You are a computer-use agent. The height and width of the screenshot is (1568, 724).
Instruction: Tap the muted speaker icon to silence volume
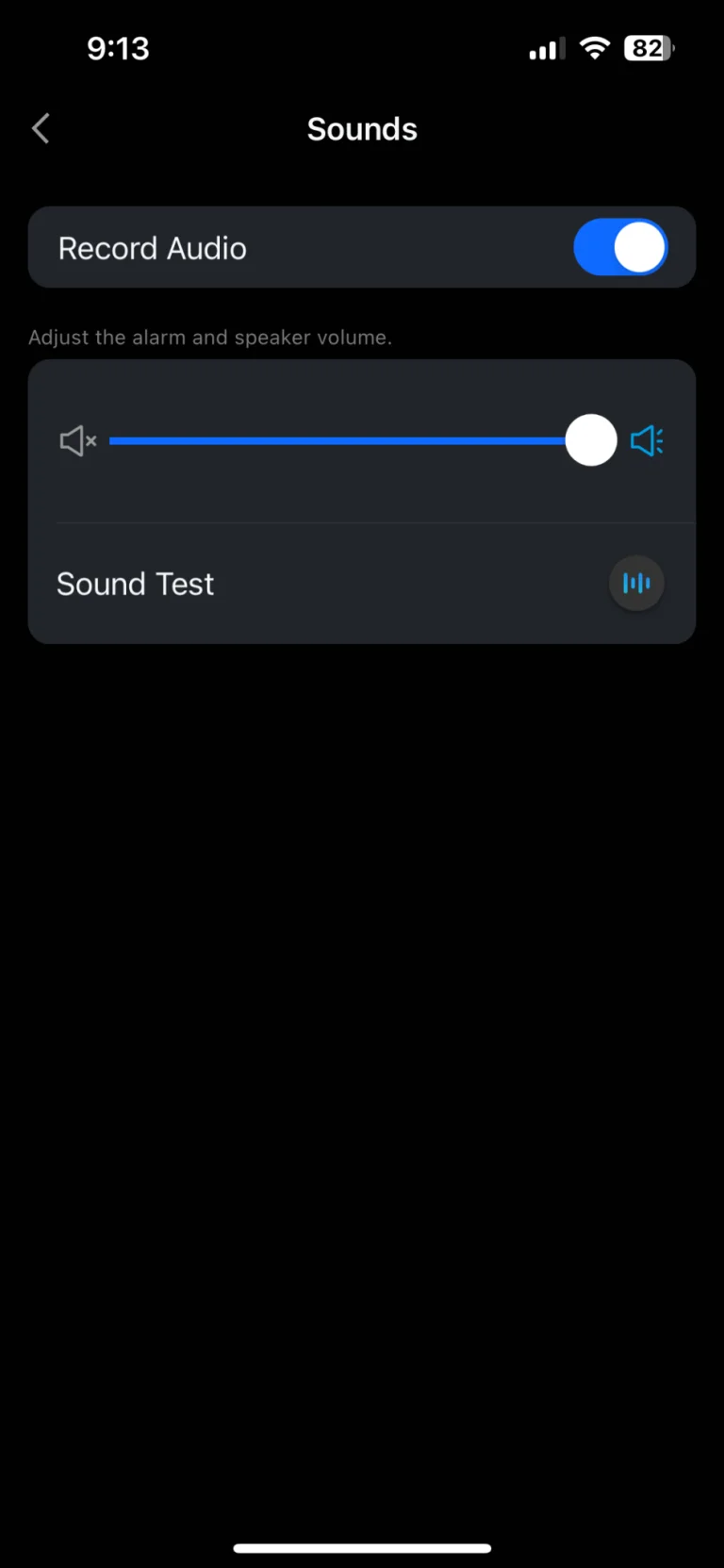coord(77,440)
